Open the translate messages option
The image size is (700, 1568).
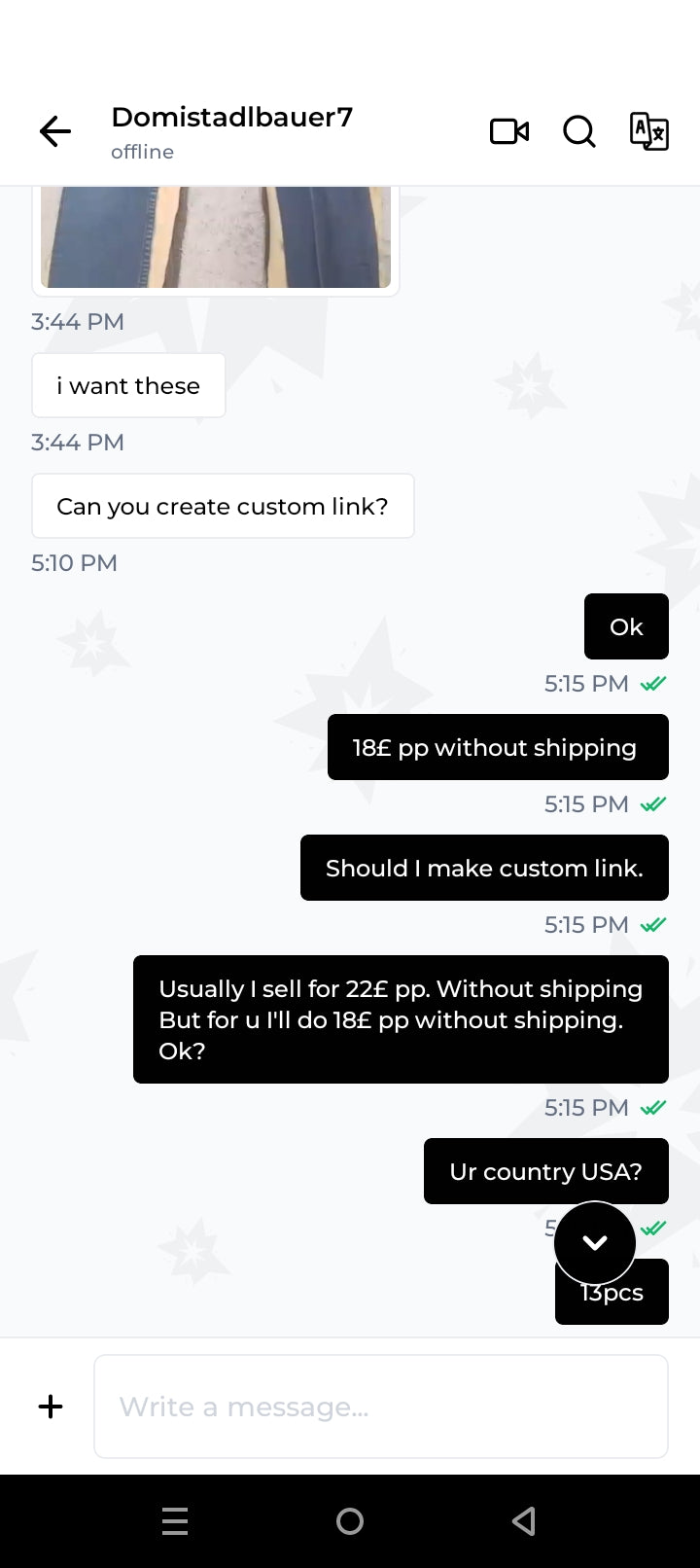(648, 131)
